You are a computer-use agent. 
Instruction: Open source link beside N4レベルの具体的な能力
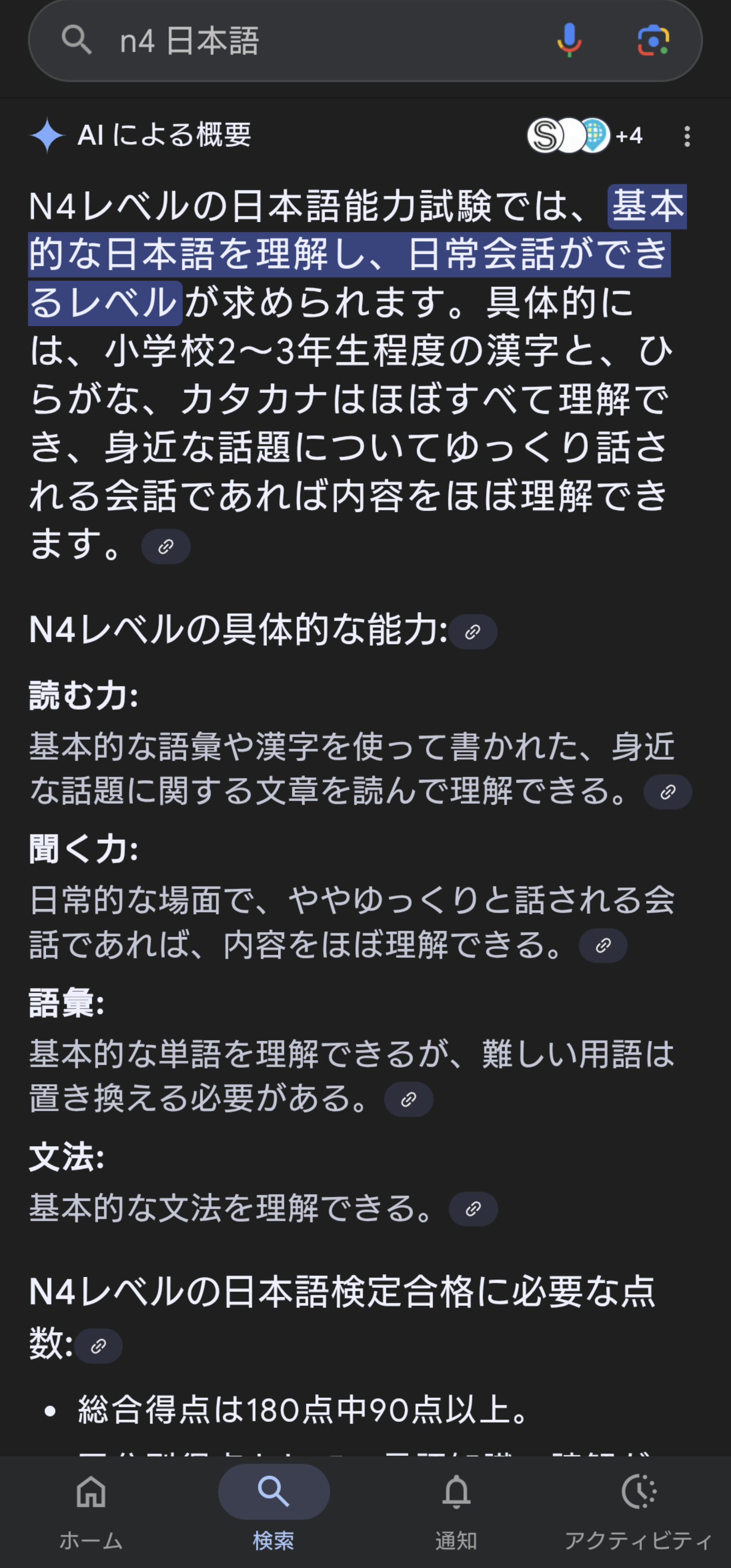point(473,632)
